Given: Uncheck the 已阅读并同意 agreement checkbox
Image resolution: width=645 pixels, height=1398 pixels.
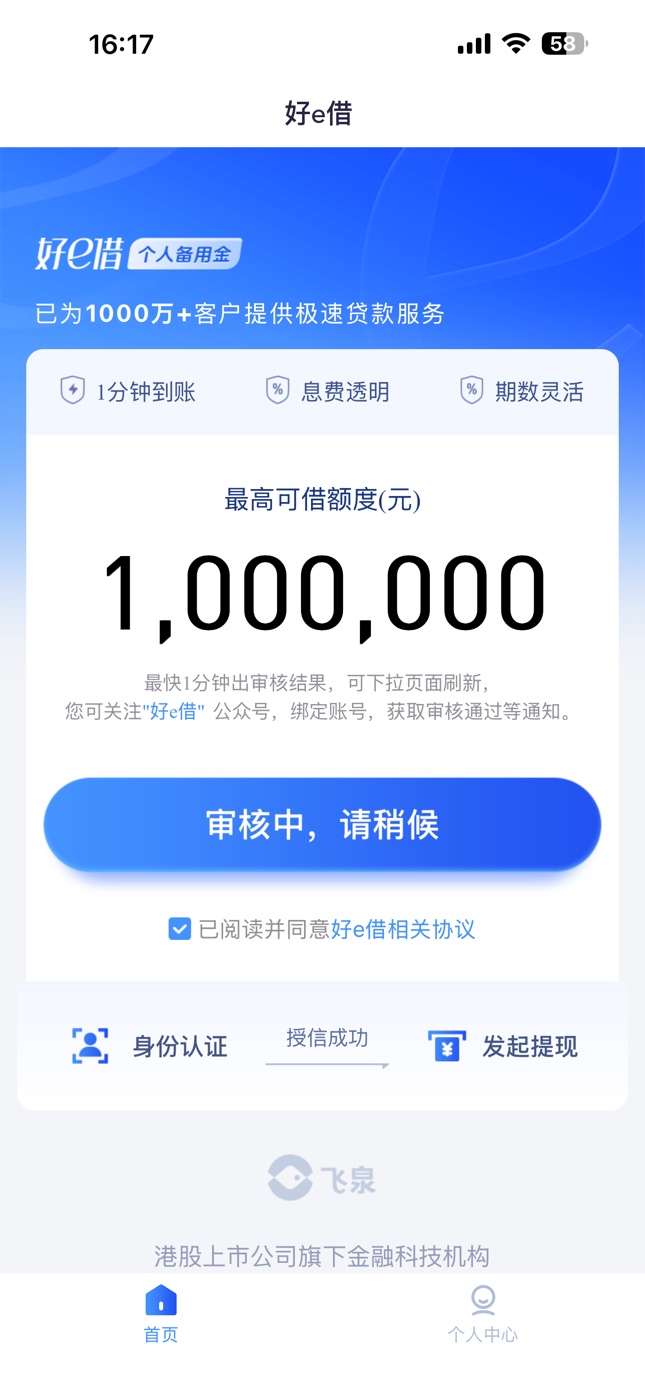Looking at the screenshot, I should tap(180, 929).
